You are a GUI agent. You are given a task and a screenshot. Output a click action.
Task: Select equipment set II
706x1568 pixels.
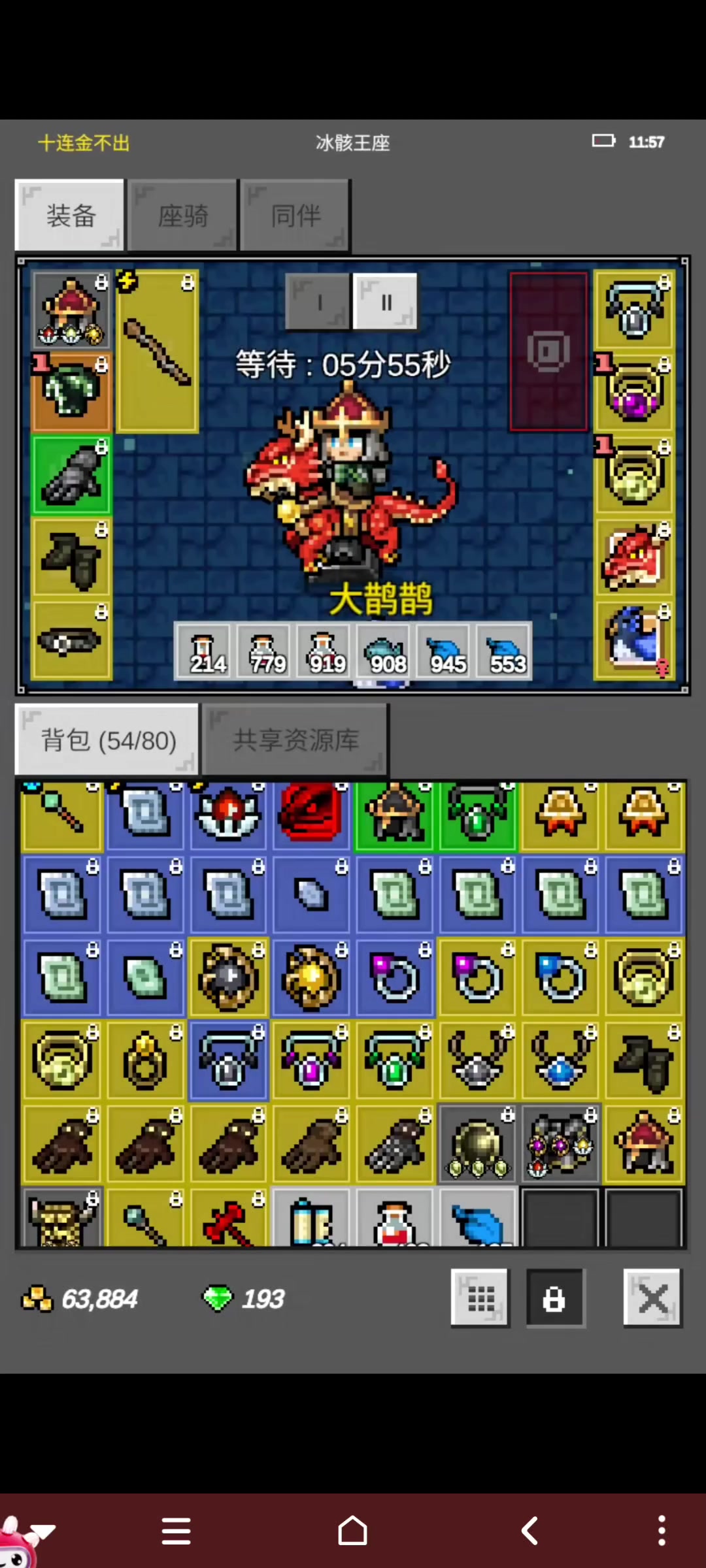pos(385,301)
